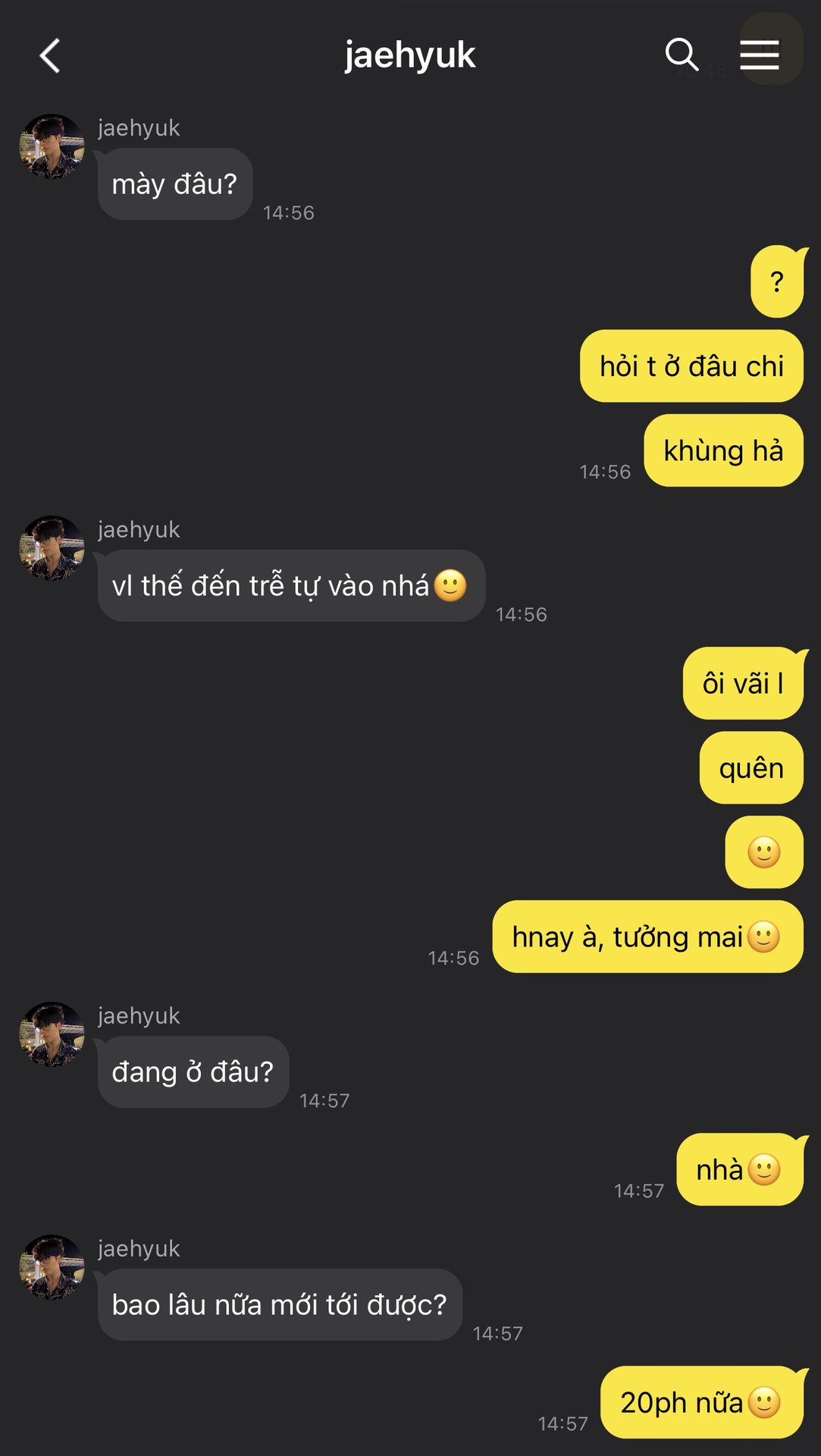Search within this conversation
This screenshot has height=1456, width=821.
click(x=682, y=55)
